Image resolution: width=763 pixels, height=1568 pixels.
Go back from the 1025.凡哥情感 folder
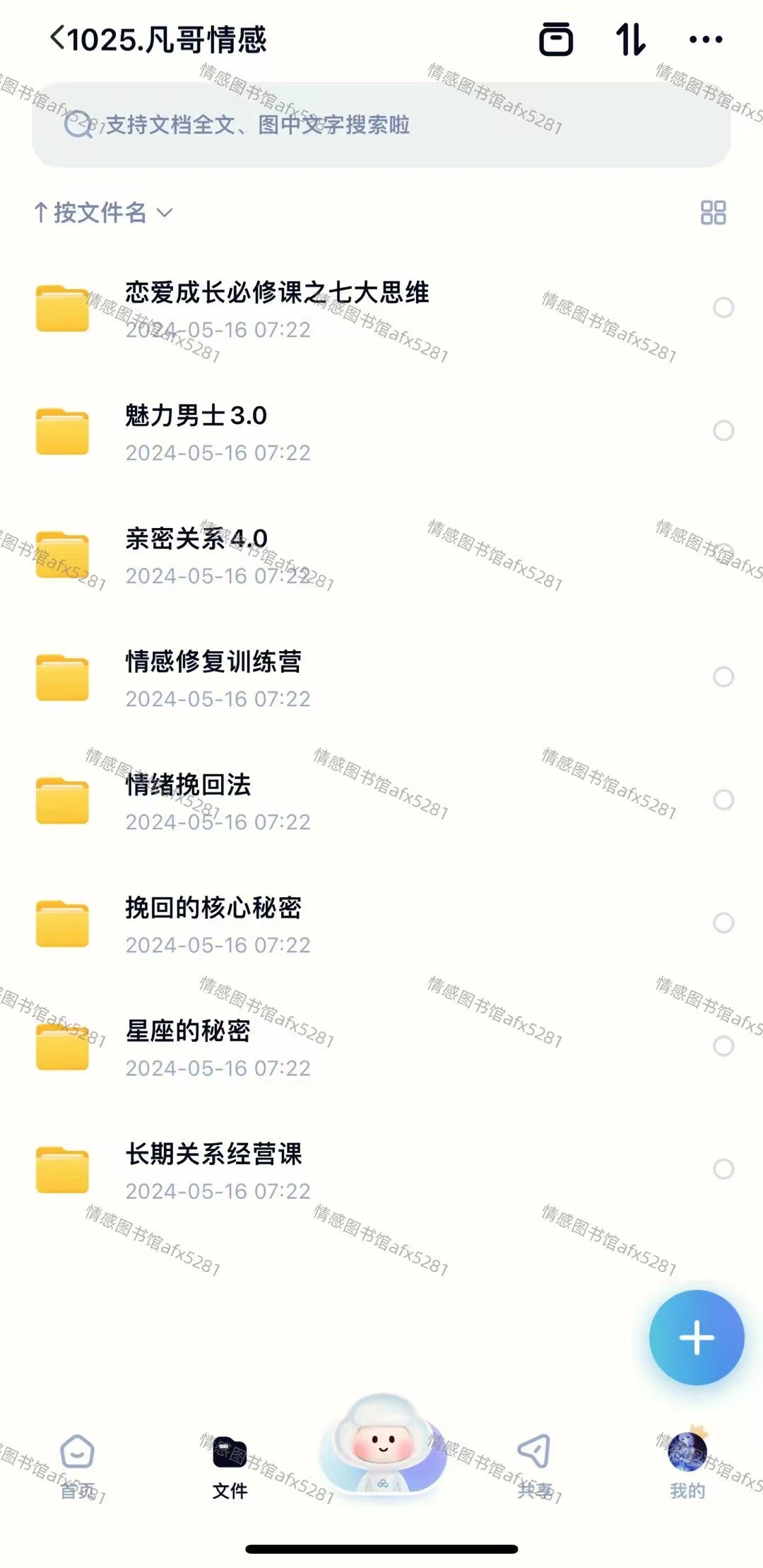[58, 38]
